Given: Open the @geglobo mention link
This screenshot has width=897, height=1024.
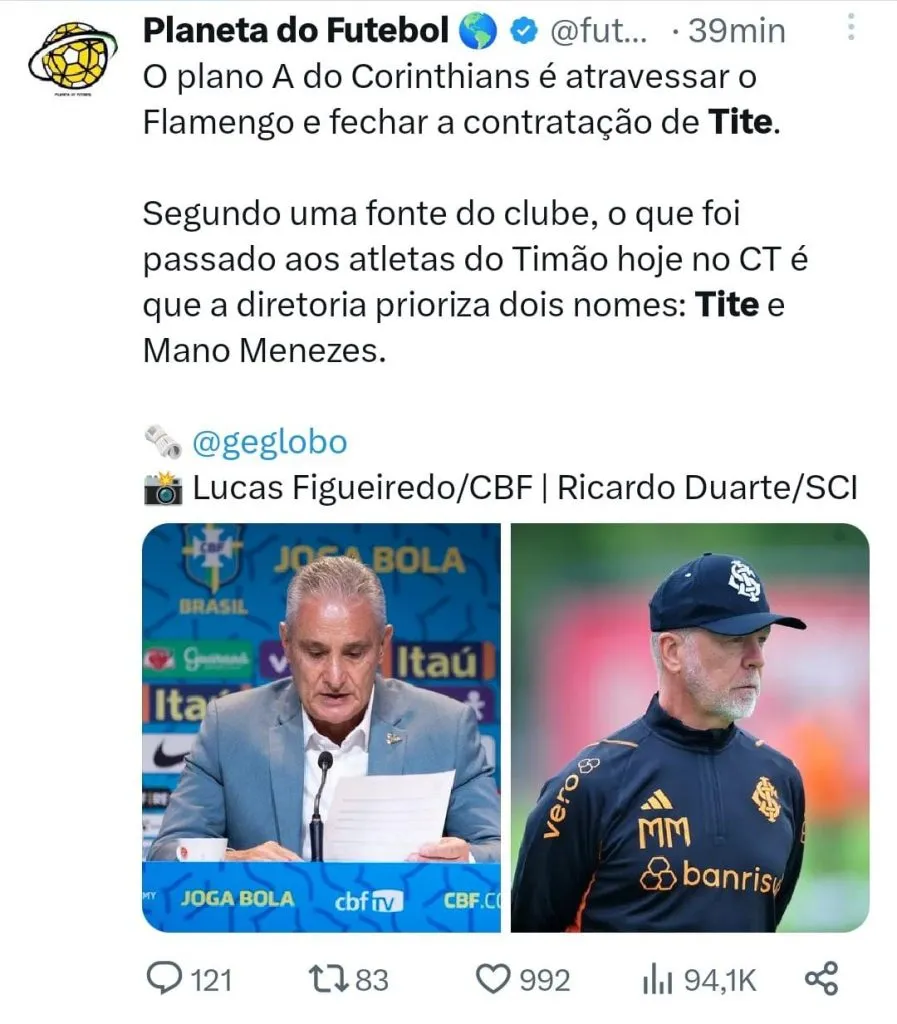Looking at the screenshot, I should pyautogui.click(x=269, y=442).
